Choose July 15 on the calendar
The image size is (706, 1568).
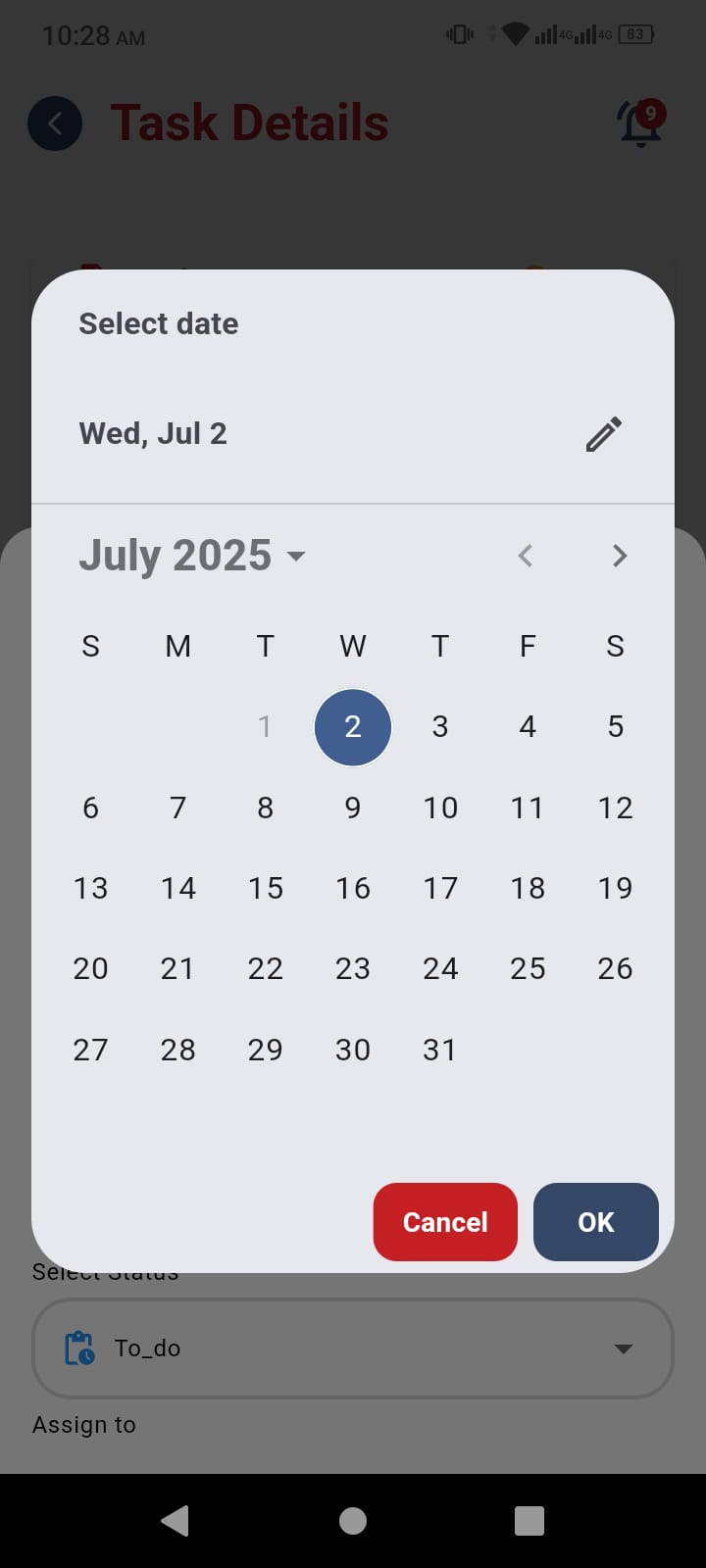(265, 888)
